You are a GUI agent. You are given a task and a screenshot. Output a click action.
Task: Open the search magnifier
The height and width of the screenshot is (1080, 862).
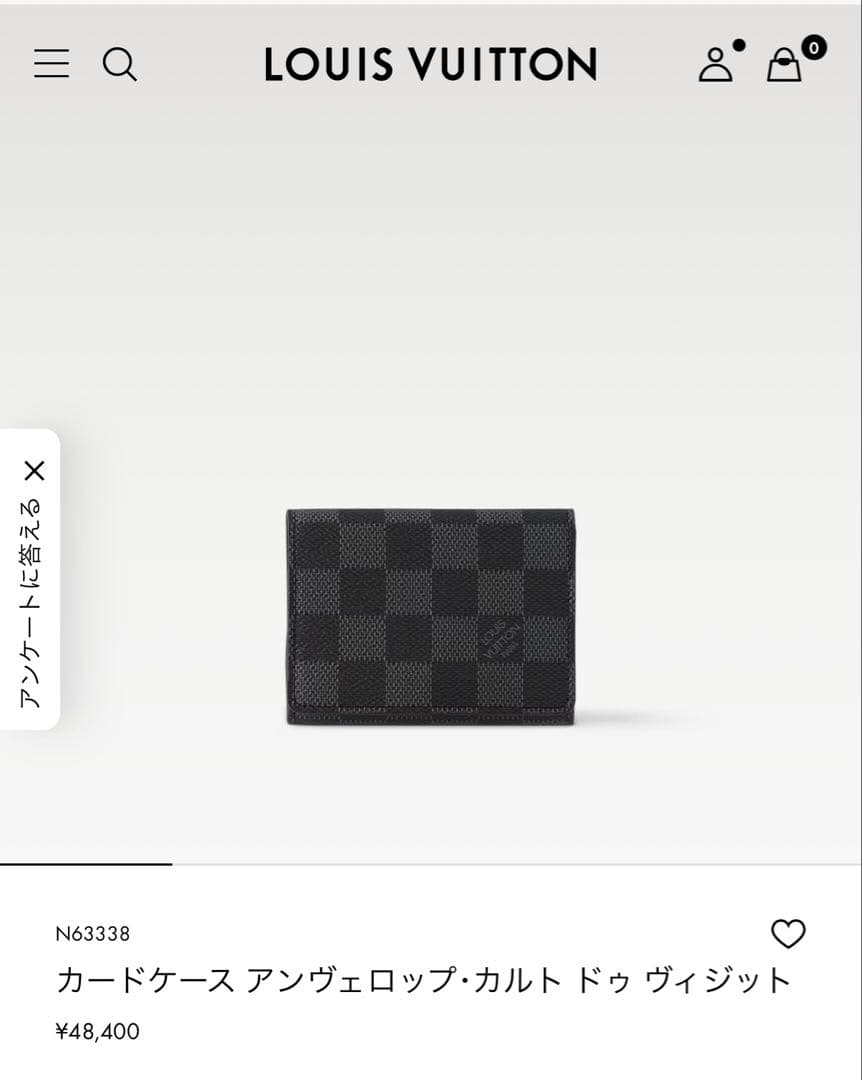[x=119, y=64]
